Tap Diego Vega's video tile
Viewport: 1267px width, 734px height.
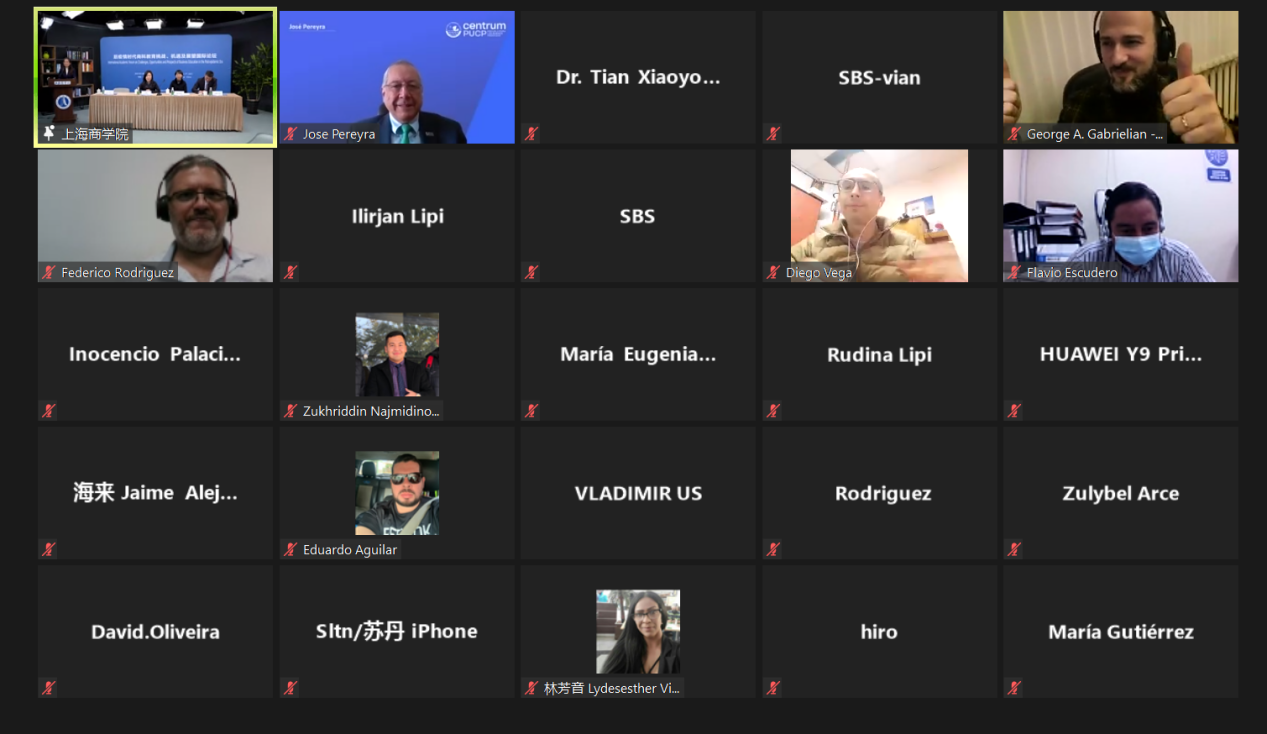[x=879, y=215]
